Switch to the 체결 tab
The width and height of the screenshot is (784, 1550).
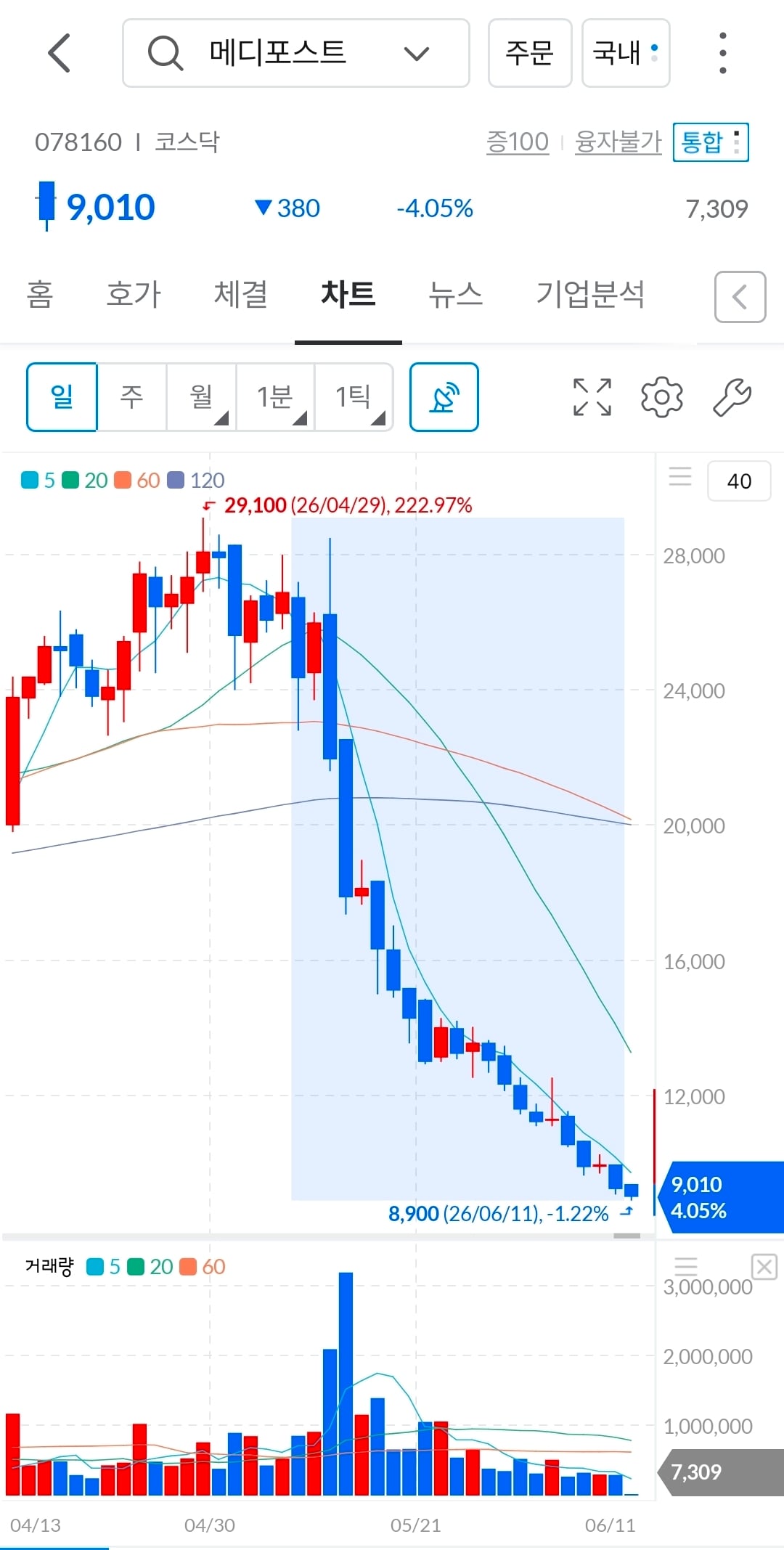(x=241, y=295)
